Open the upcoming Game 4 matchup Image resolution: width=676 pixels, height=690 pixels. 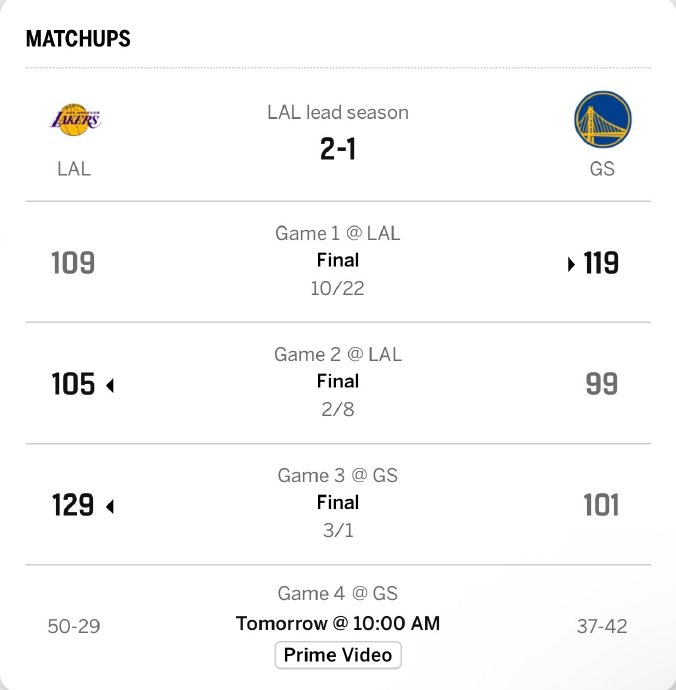(338, 608)
